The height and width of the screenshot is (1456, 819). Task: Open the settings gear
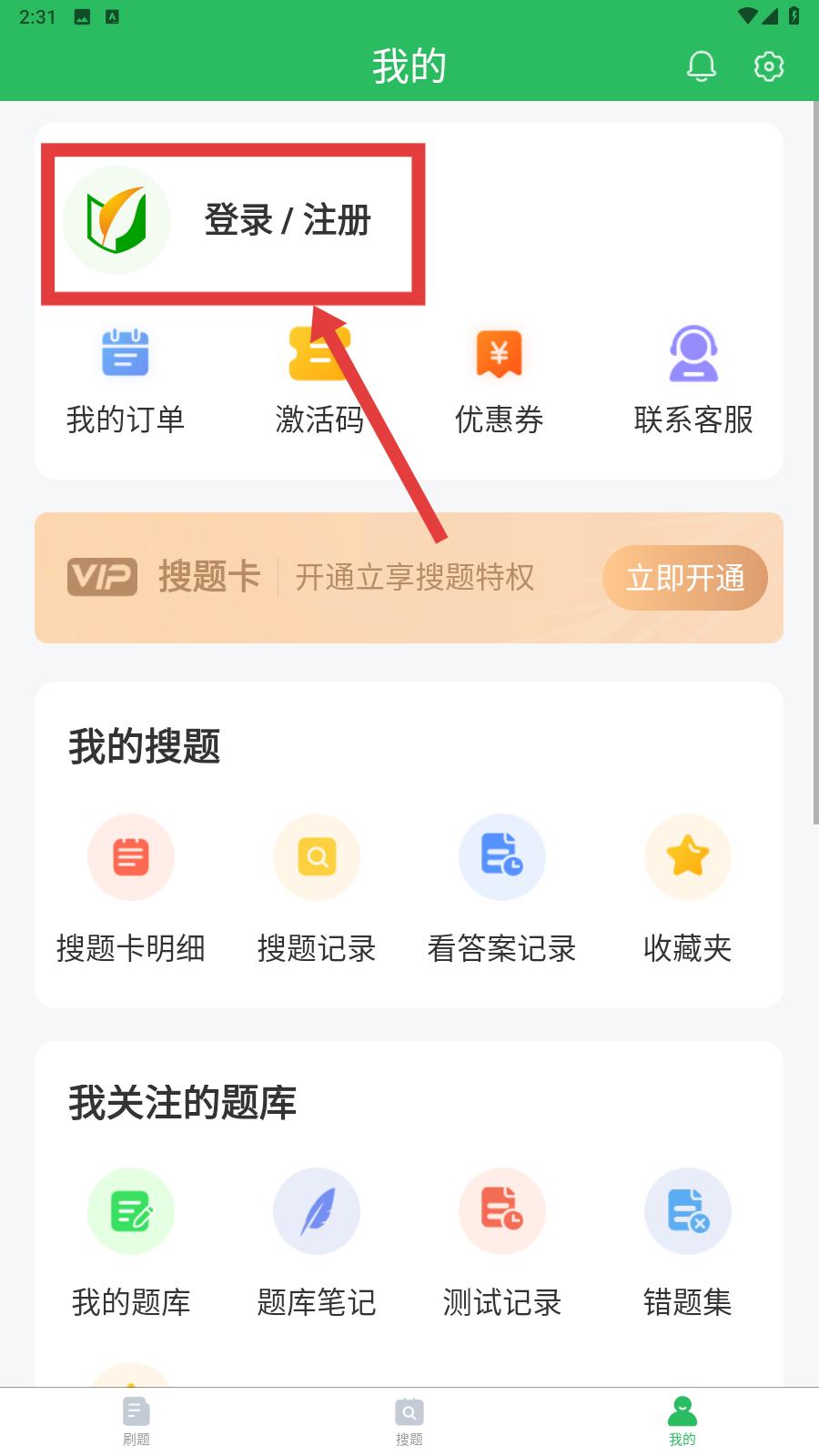pyautogui.click(x=769, y=66)
